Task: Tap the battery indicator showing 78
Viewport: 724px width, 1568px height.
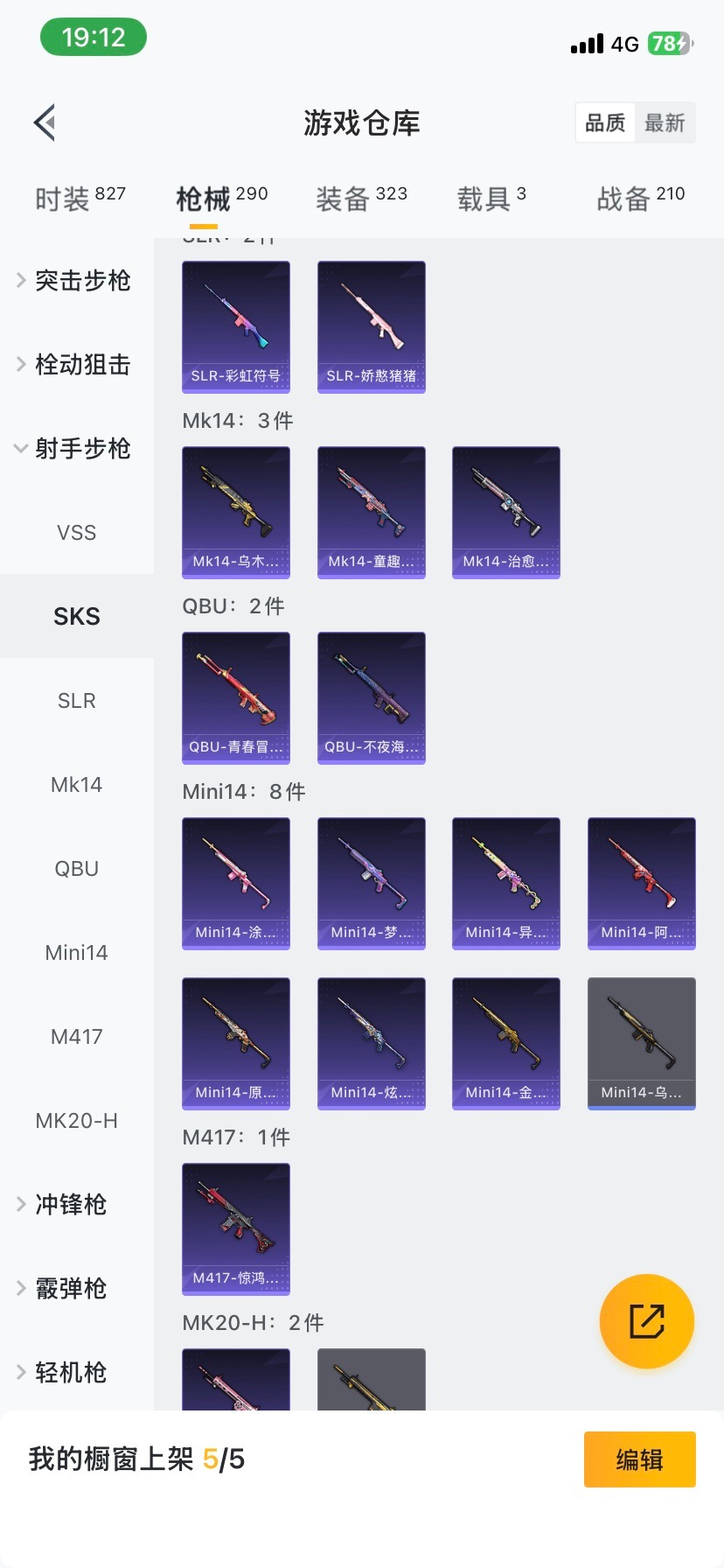Action: (x=669, y=43)
